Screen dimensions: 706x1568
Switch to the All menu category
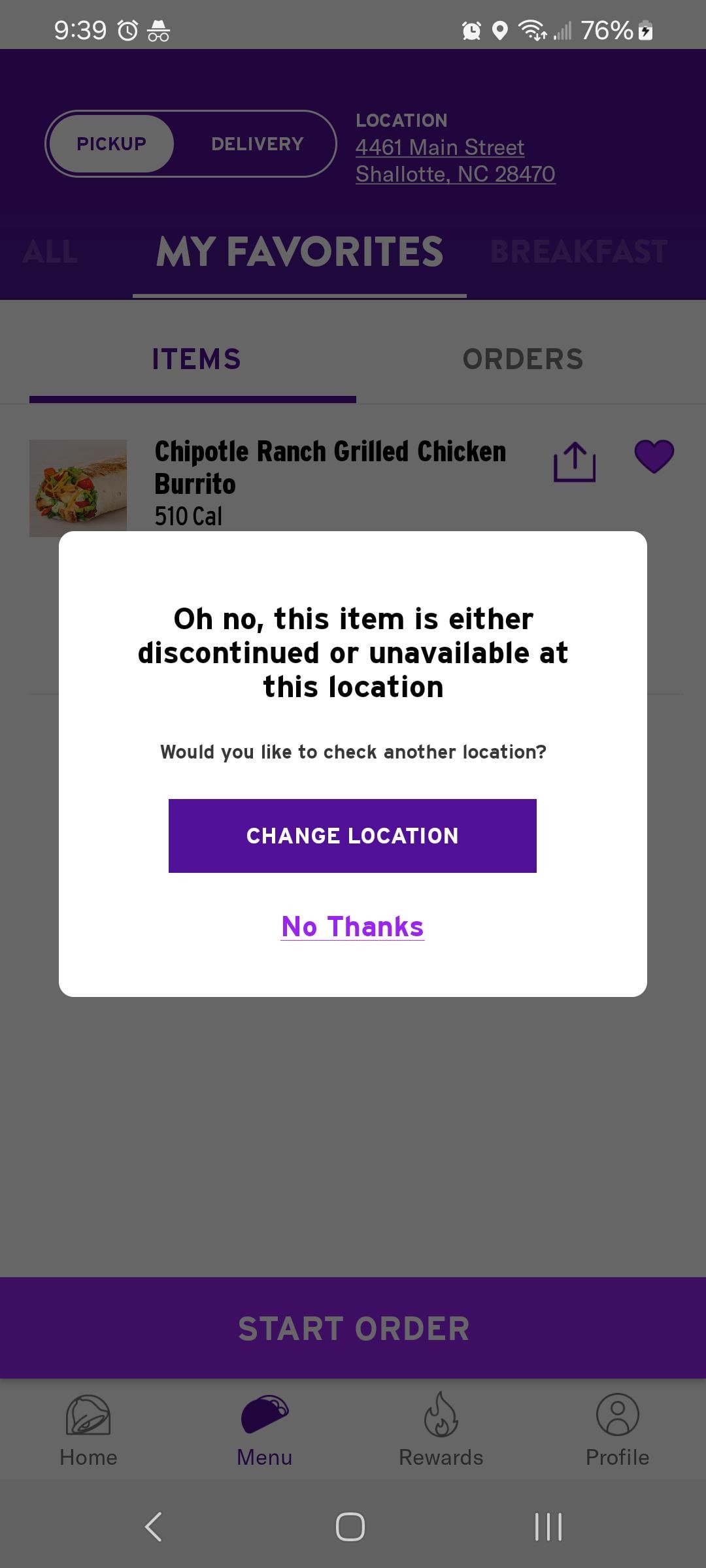[50, 252]
